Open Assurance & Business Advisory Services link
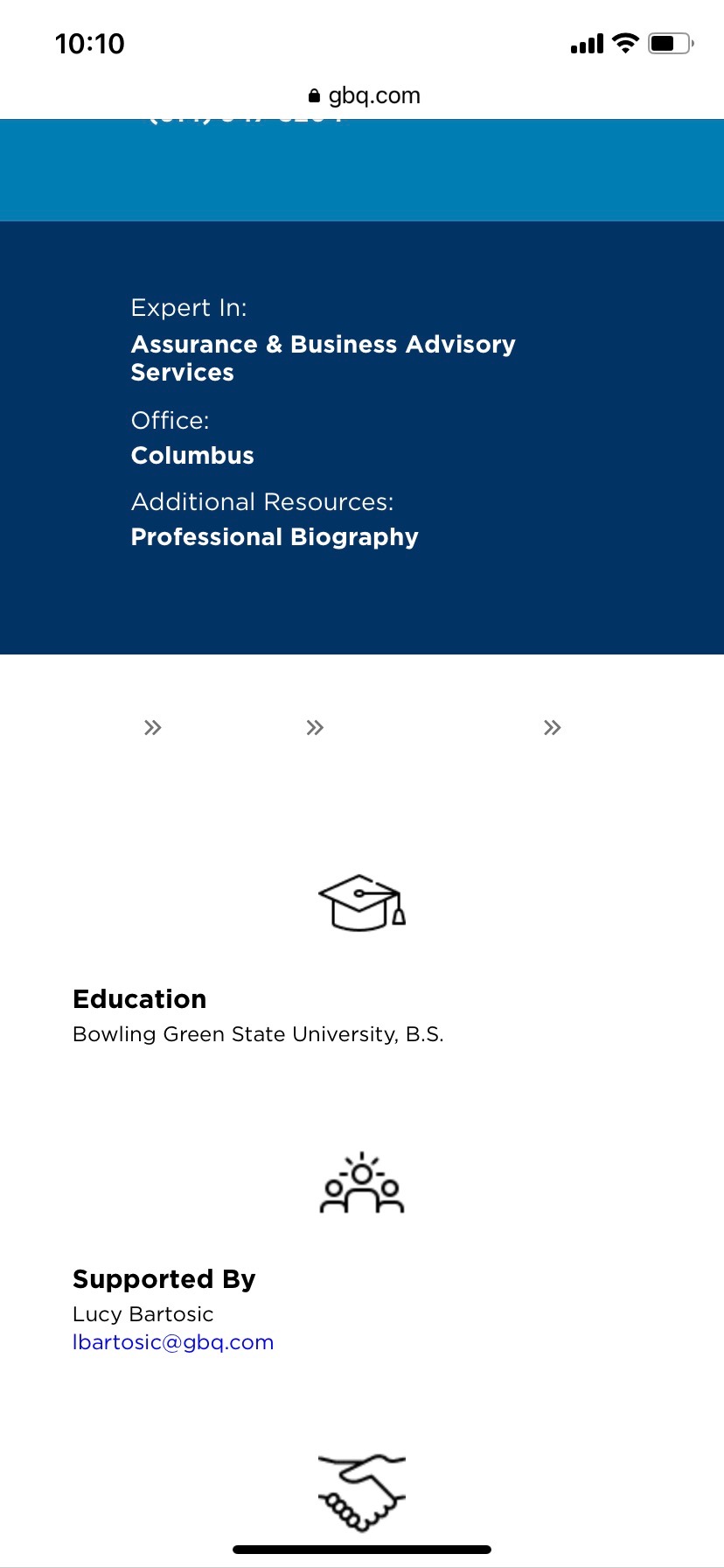 click(323, 358)
